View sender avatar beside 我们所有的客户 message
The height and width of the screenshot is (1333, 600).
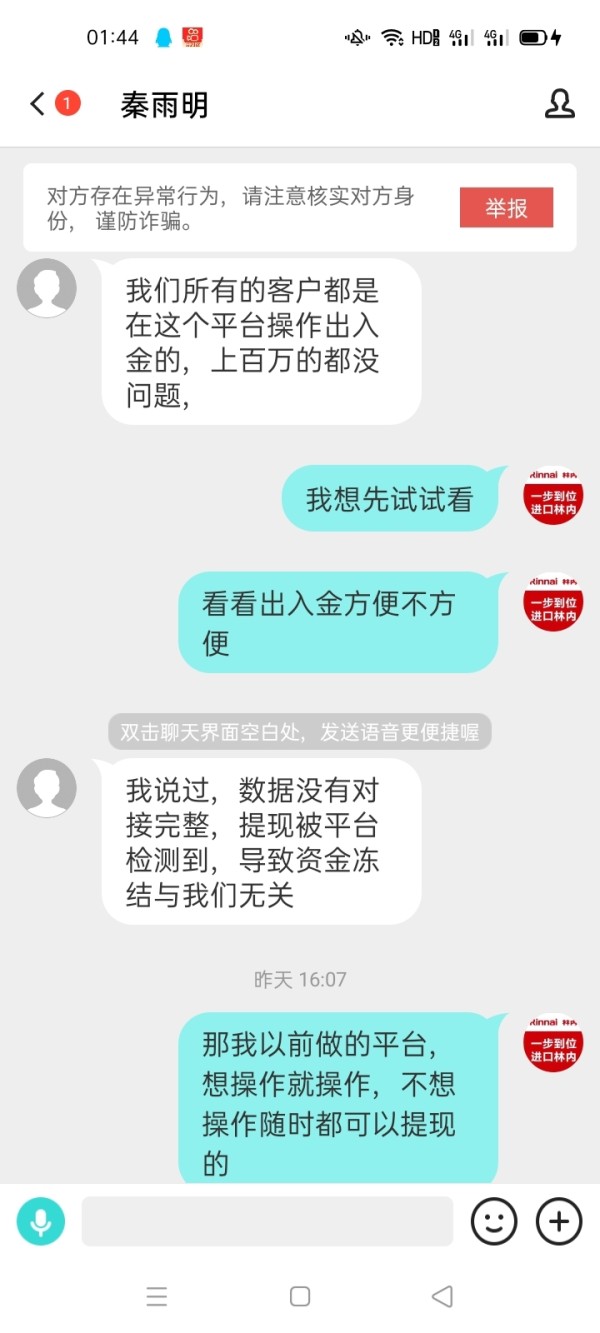pos(47,288)
